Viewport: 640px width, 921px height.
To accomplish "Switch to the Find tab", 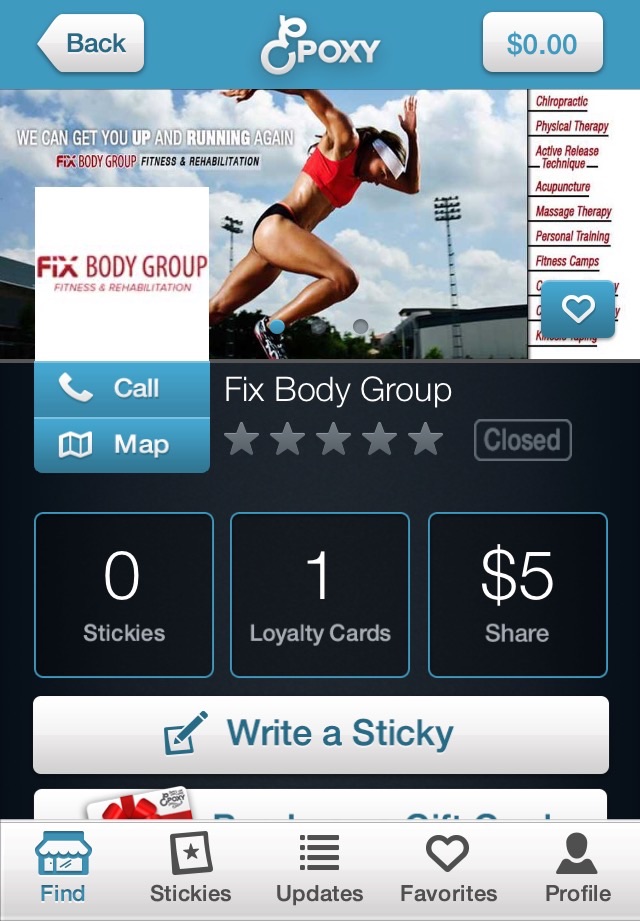I will [63, 868].
